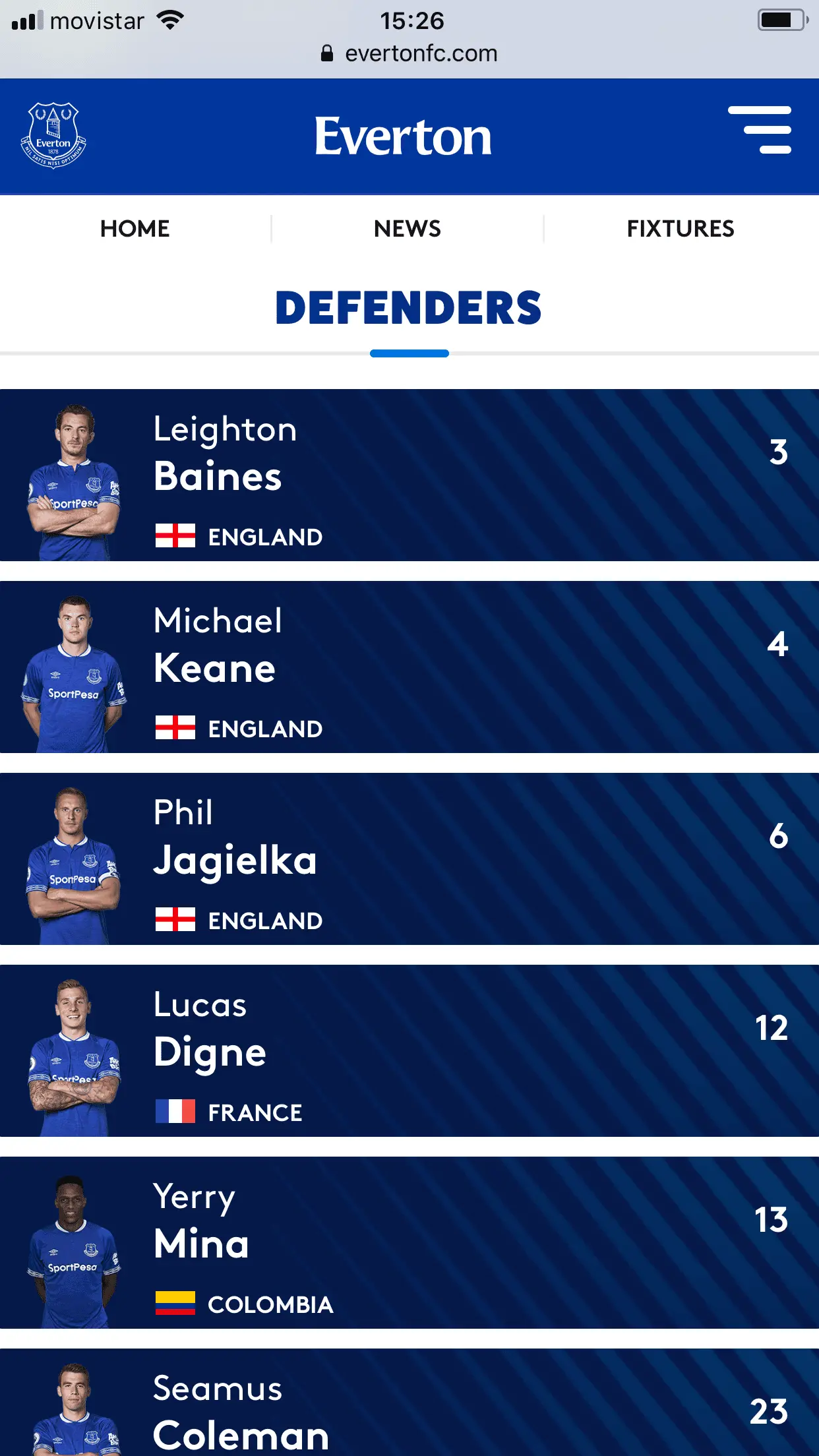The height and width of the screenshot is (1456, 819).
Task: Switch to the HOME tab
Action: (x=135, y=229)
